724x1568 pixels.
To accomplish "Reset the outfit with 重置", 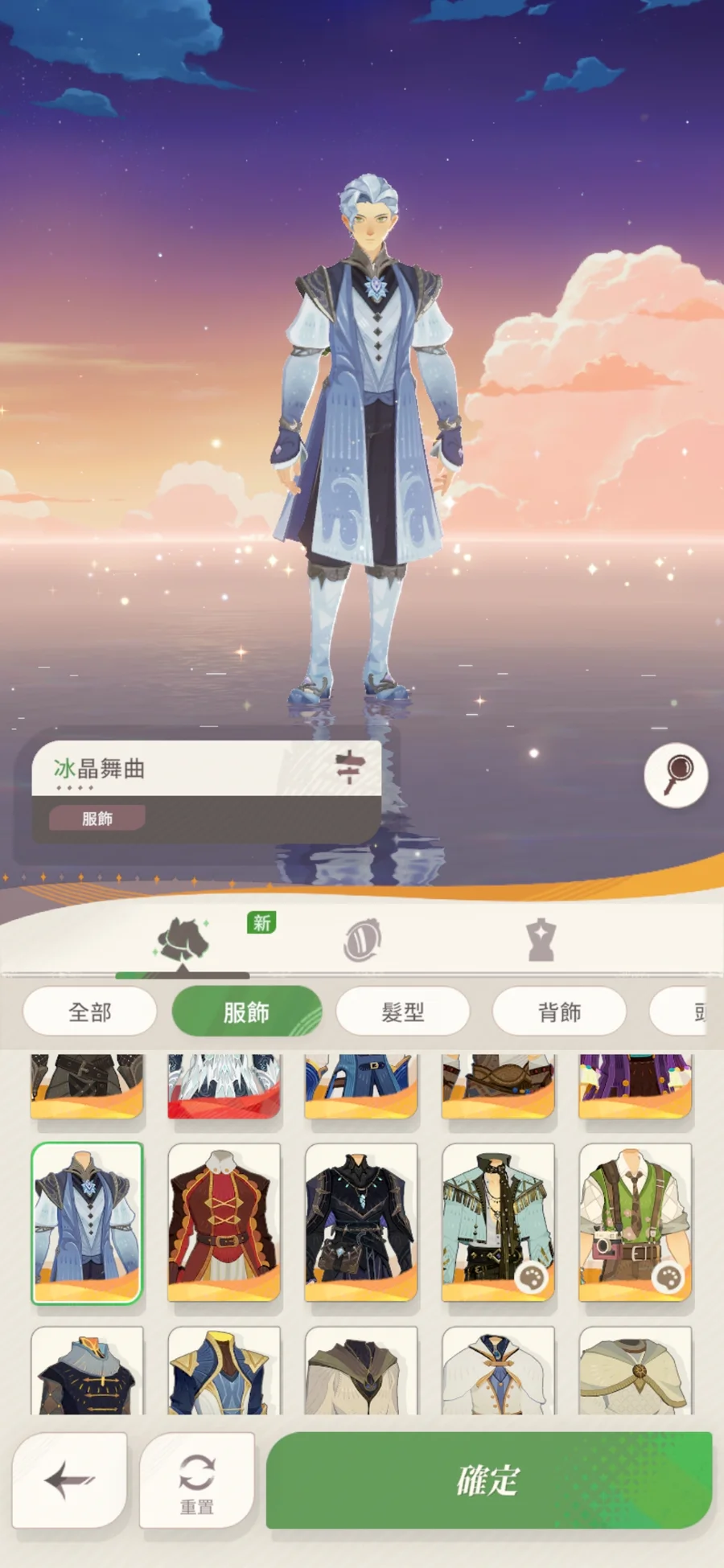I will click(197, 1480).
